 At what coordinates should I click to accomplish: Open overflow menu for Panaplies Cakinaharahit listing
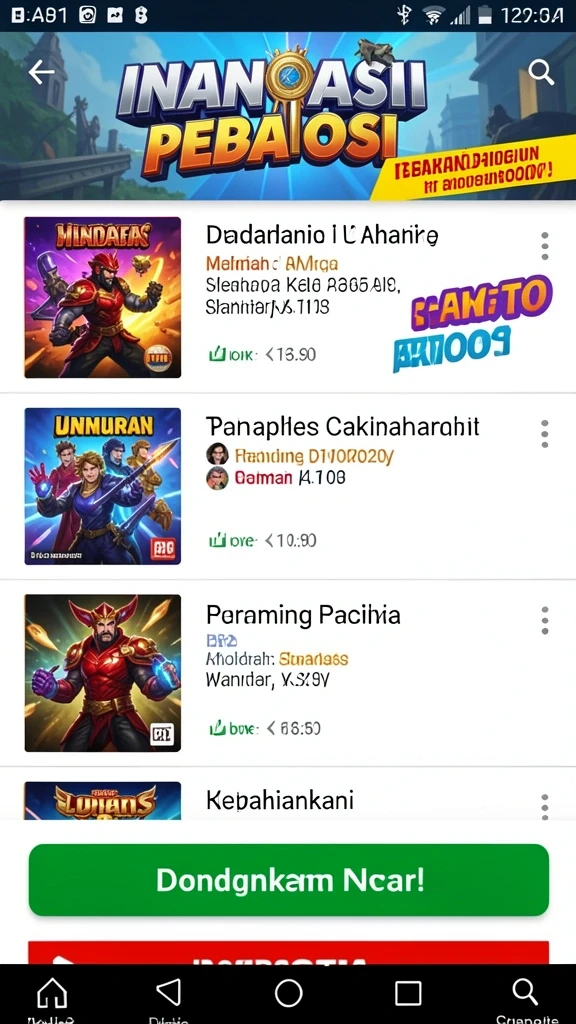click(x=545, y=434)
